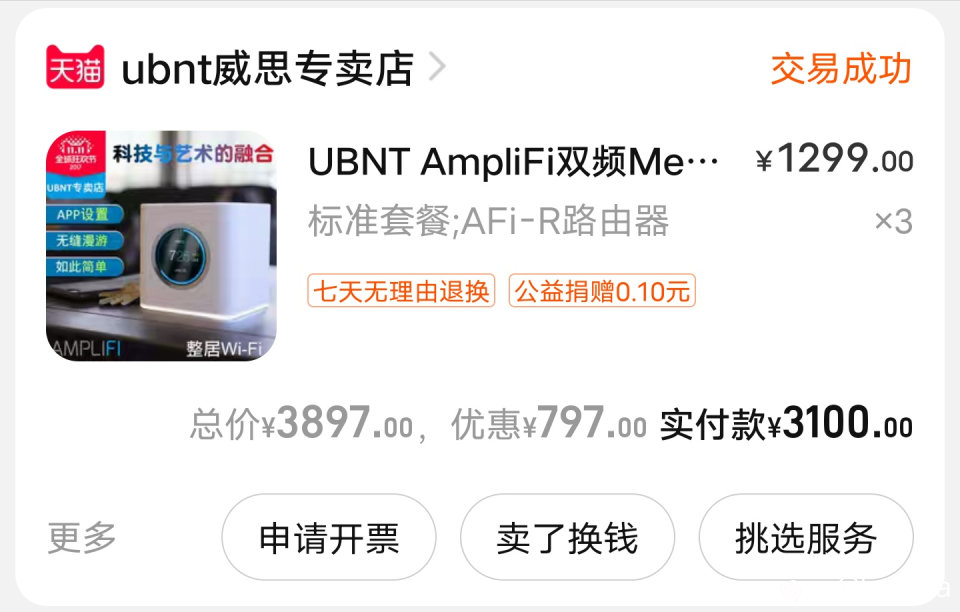Tap 挑选服务 to choose a service
Image resolution: width=960 pixels, height=612 pixels.
805,538
